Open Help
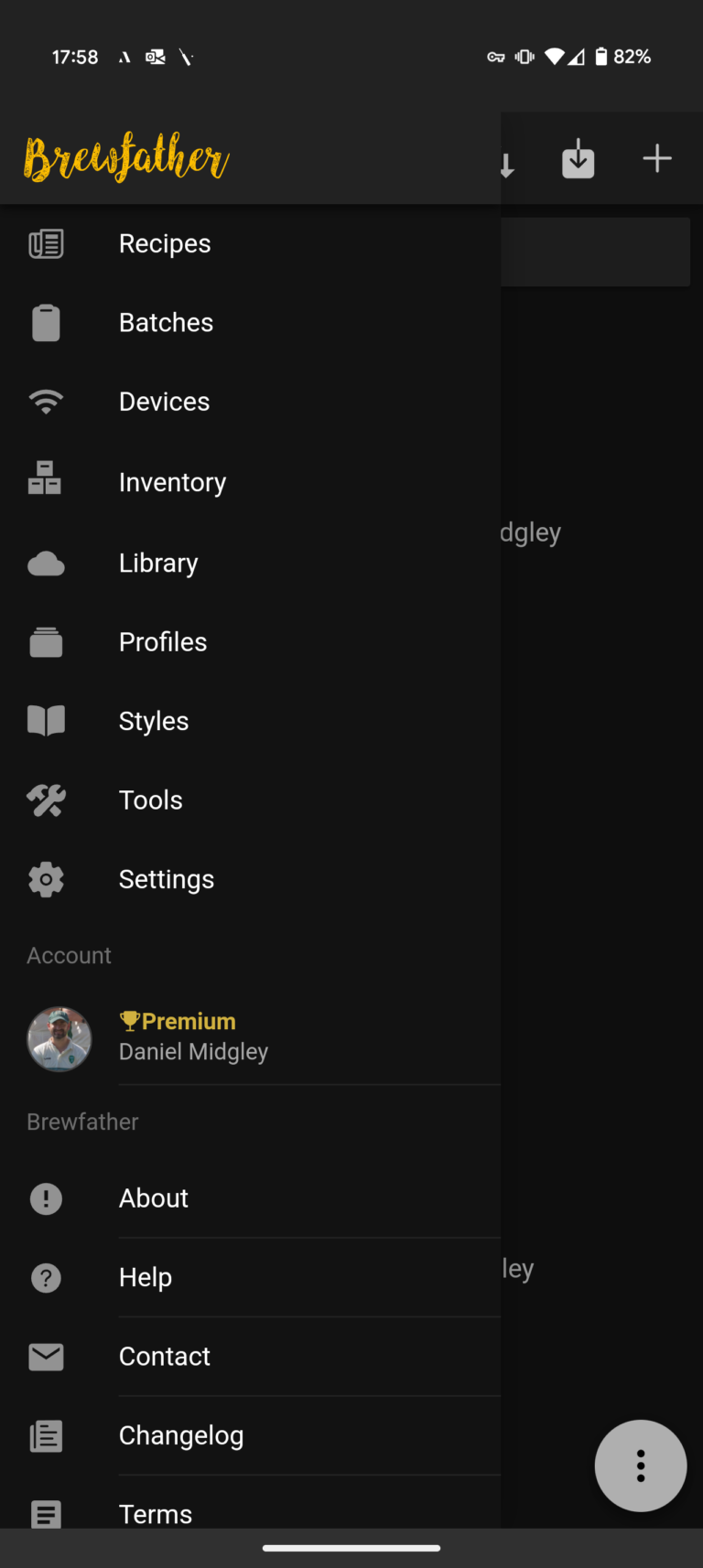703x1568 pixels. click(146, 1277)
